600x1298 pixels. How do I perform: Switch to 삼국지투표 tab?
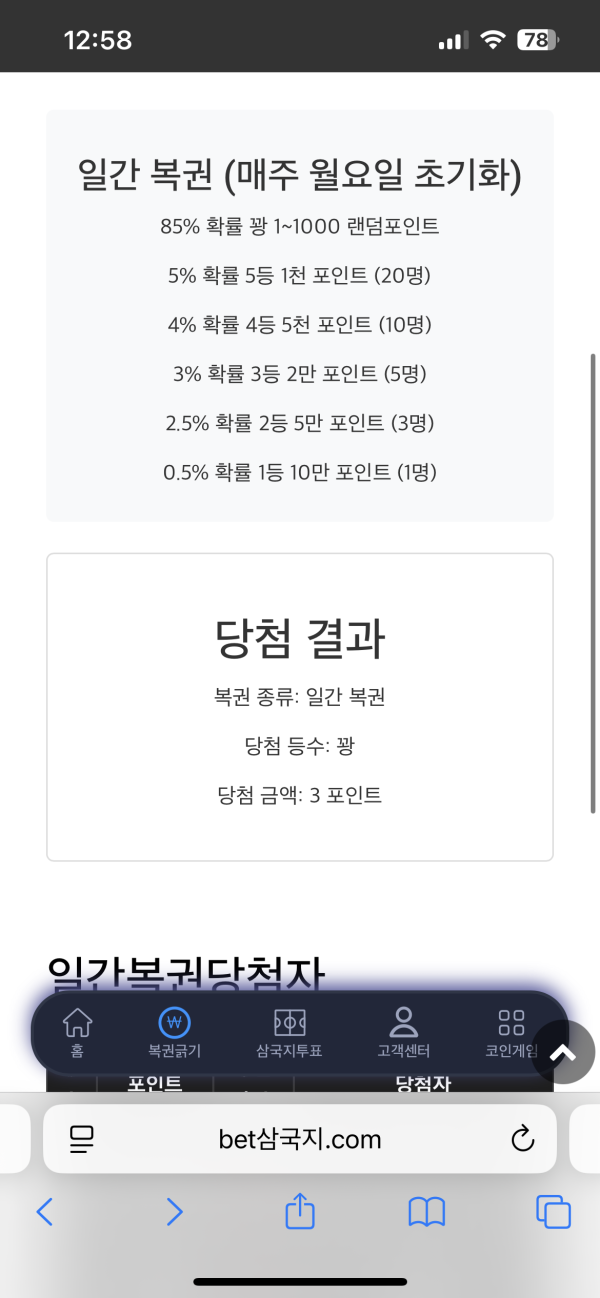289,1033
